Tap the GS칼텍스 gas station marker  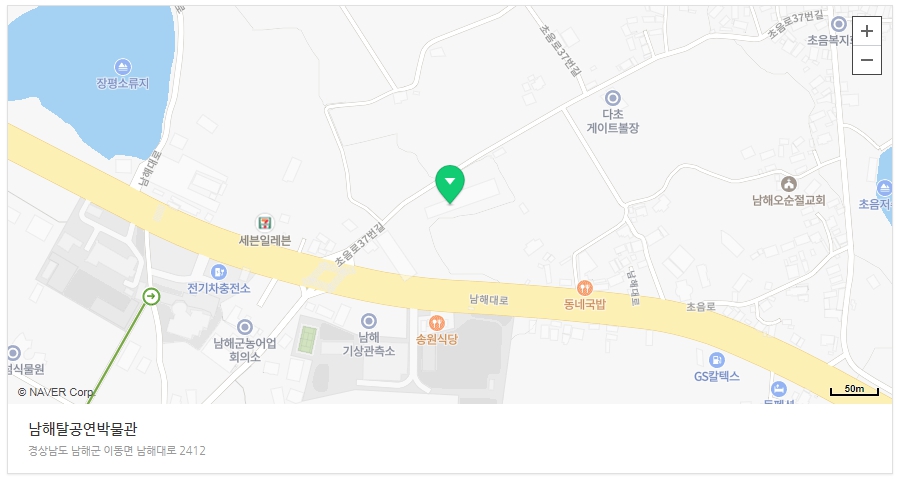pos(716,360)
